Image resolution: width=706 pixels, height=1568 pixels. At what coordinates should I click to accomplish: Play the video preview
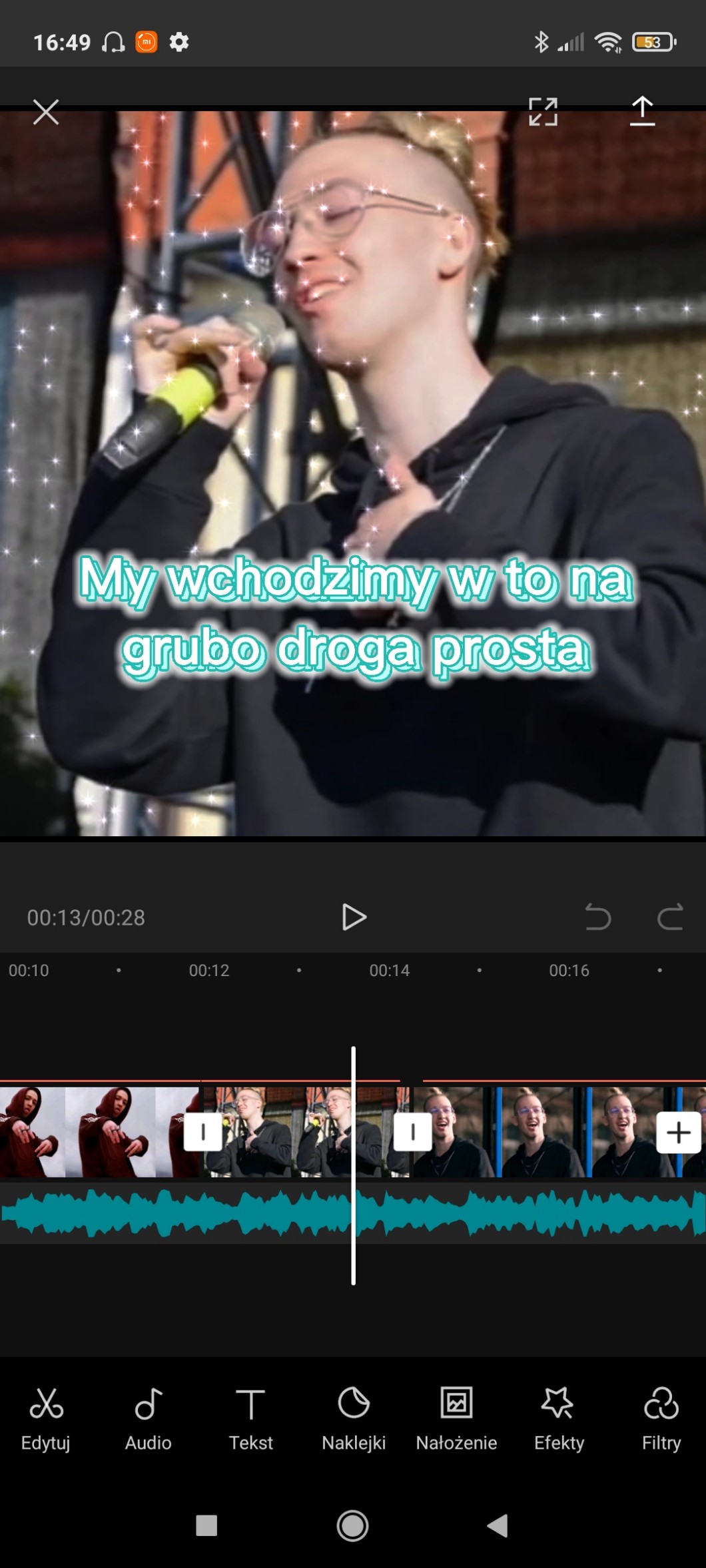coord(354,917)
